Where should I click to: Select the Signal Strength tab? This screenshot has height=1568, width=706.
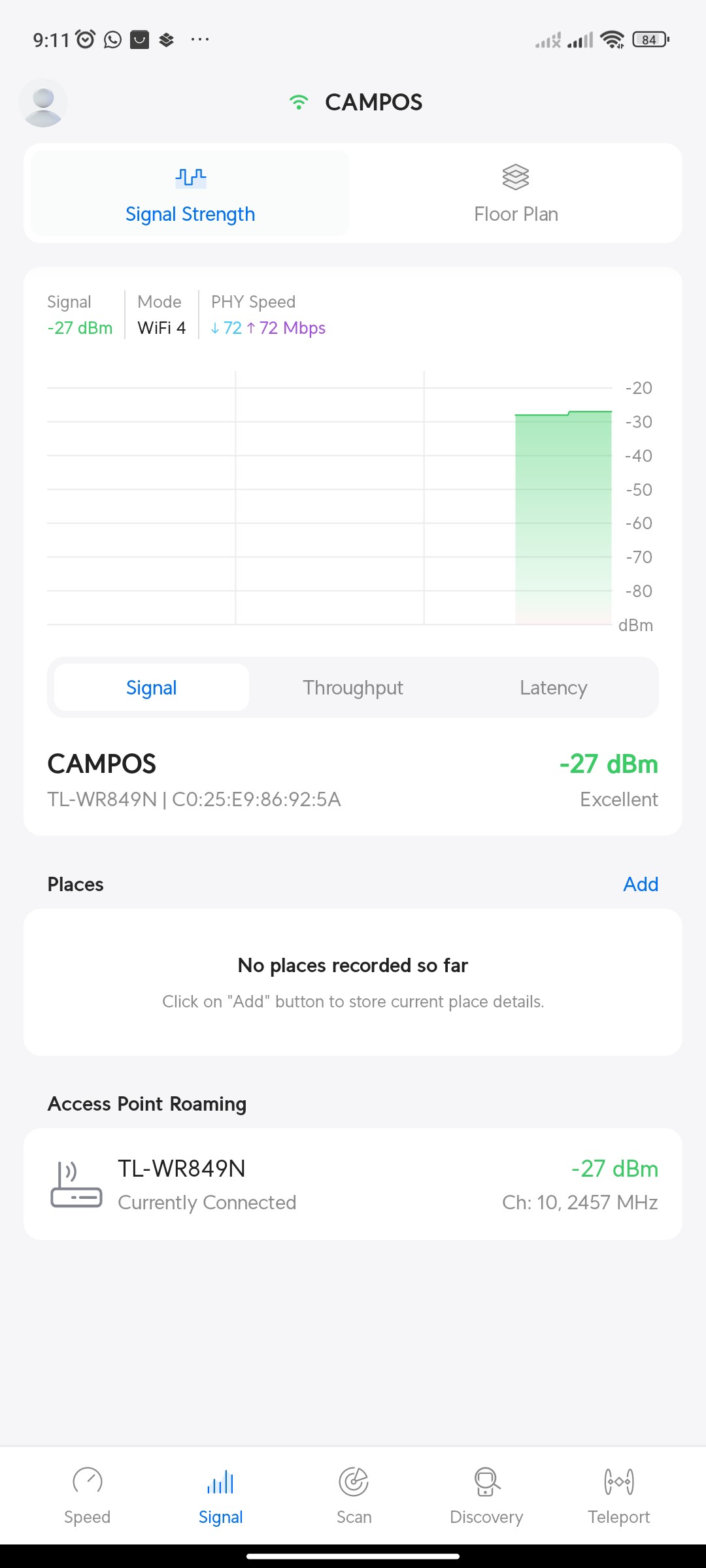click(x=190, y=194)
